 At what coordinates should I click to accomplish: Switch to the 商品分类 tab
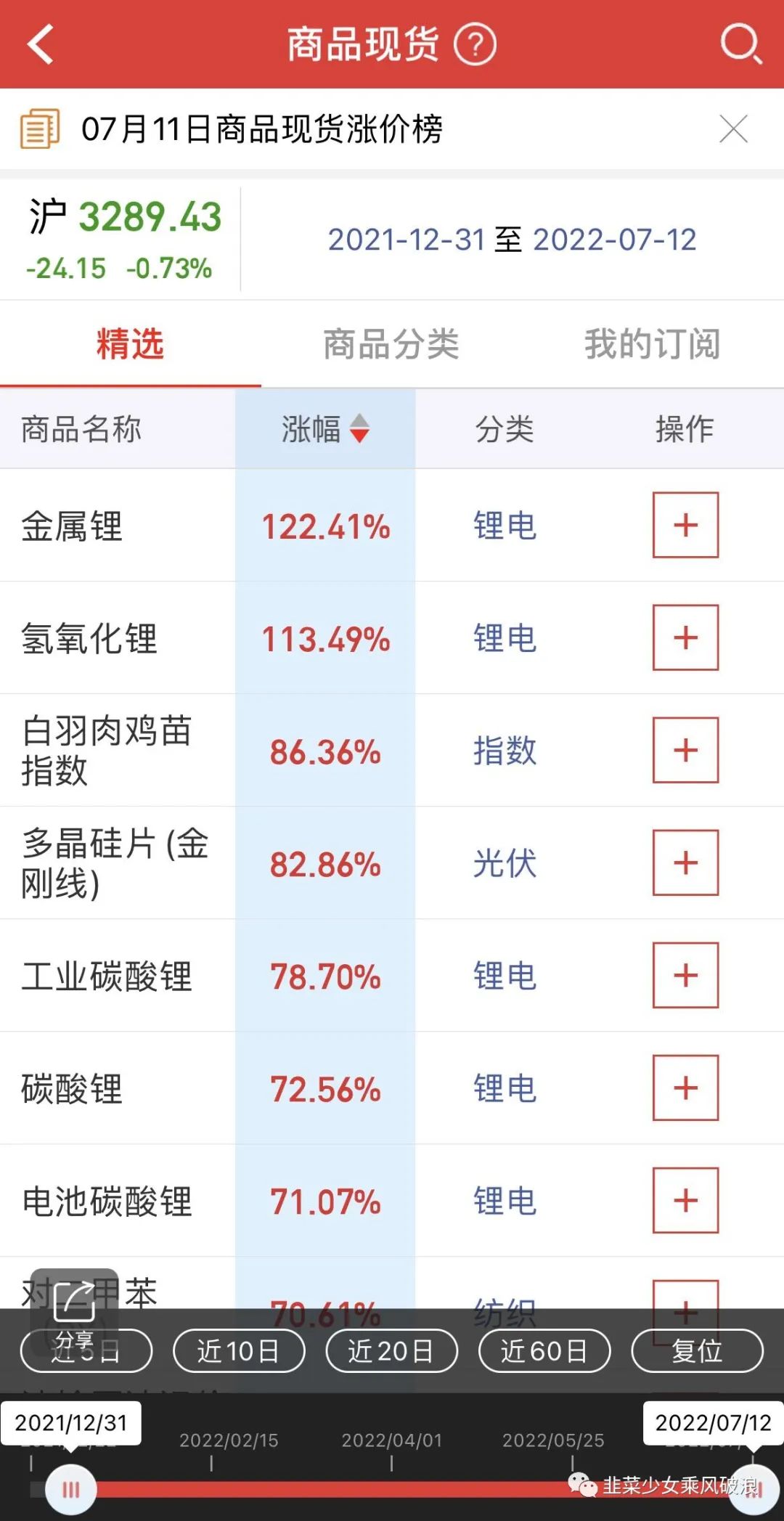[x=391, y=344]
